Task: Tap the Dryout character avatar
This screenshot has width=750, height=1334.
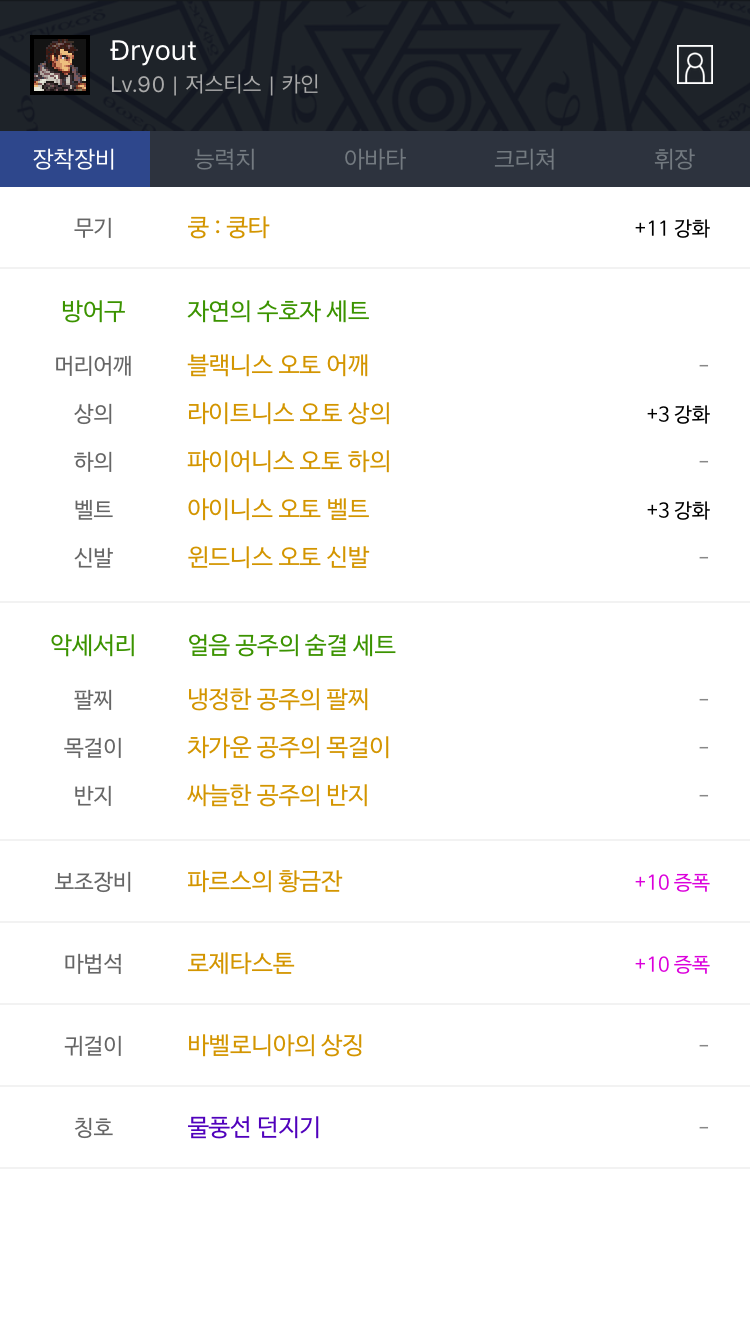Action: 60,65
